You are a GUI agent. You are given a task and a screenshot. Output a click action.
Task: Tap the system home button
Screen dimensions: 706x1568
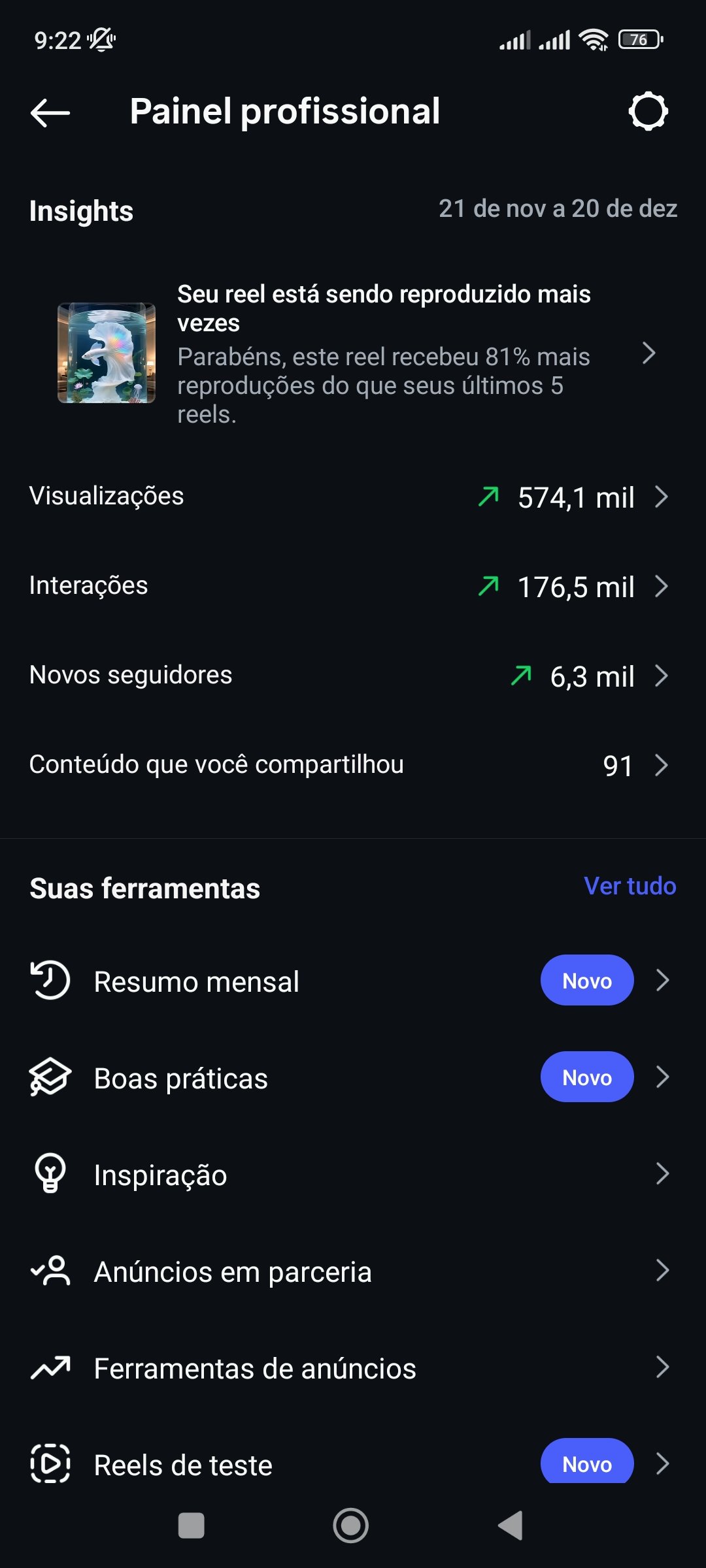351,1526
